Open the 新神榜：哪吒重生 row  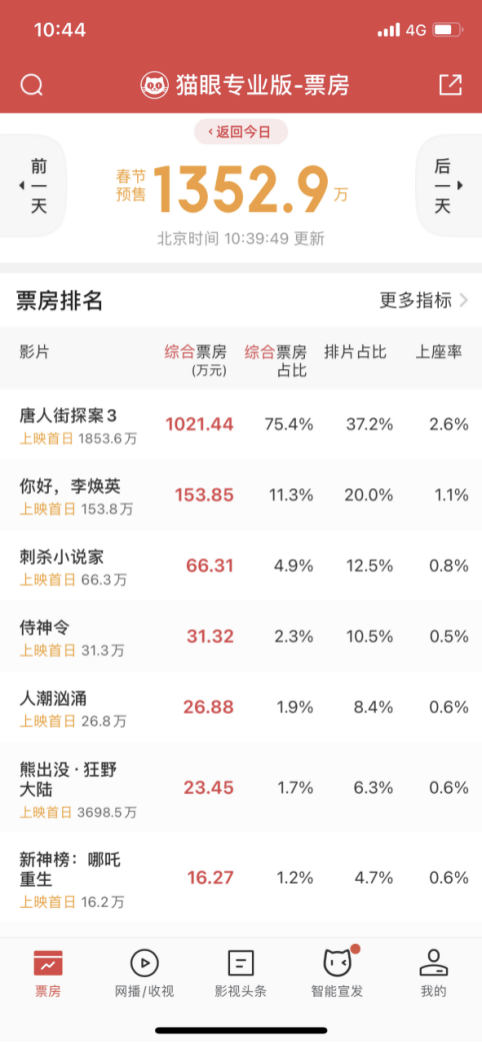point(241,878)
